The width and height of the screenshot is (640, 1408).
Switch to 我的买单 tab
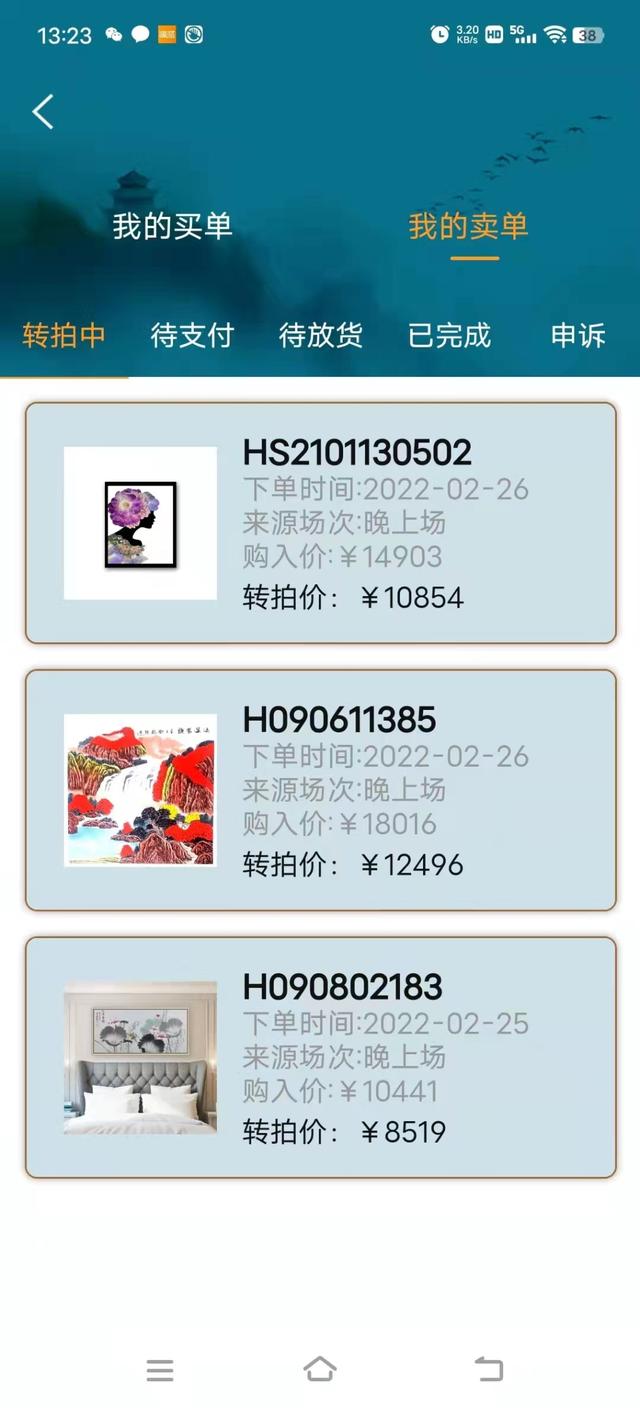point(172,226)
